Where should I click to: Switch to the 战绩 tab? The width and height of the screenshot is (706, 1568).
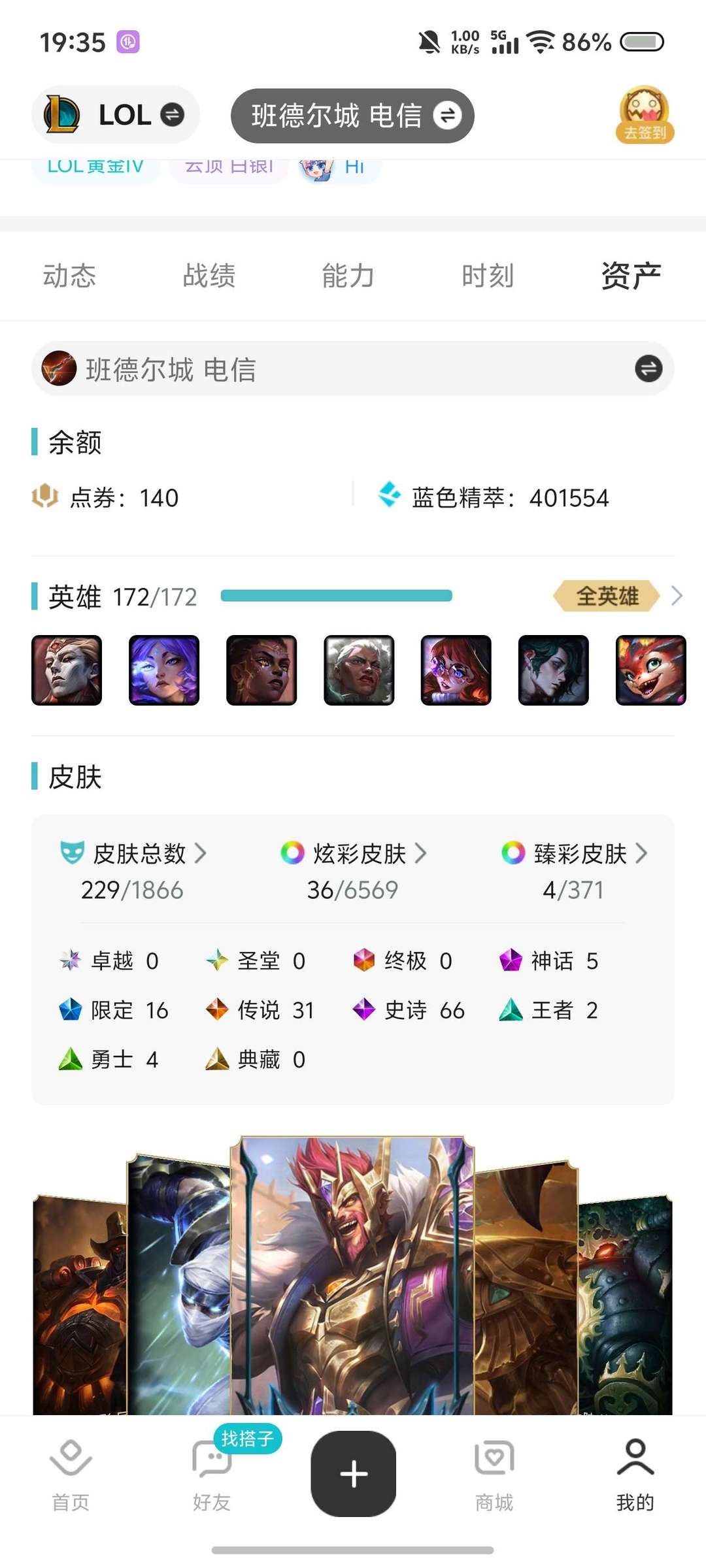point(209,275)
